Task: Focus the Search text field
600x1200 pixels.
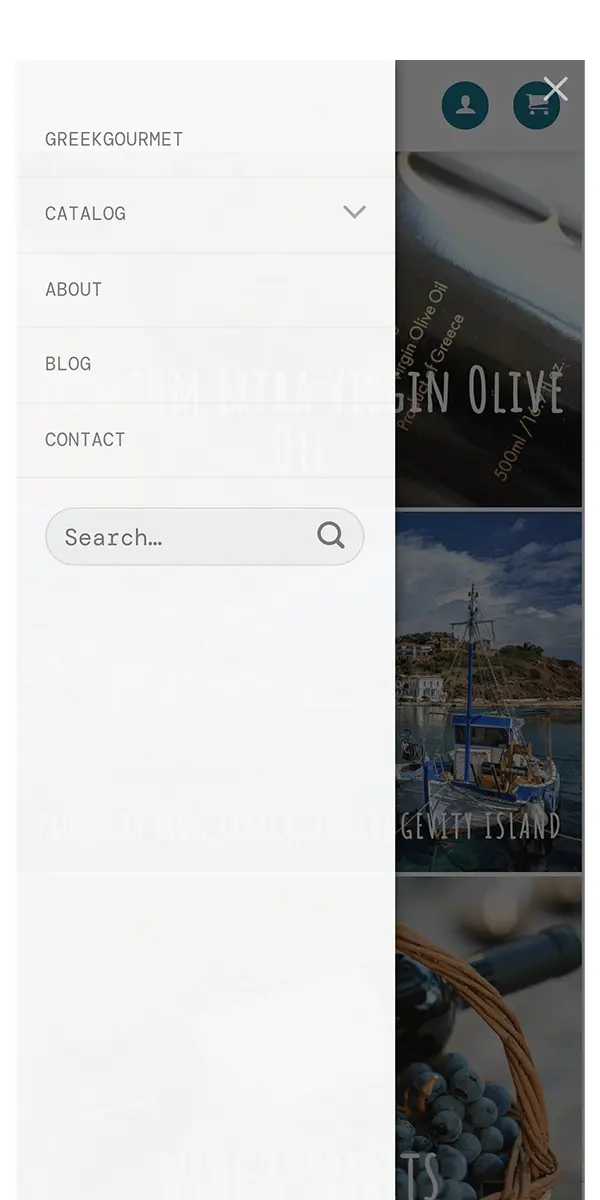Action: [x=180, y=537]
